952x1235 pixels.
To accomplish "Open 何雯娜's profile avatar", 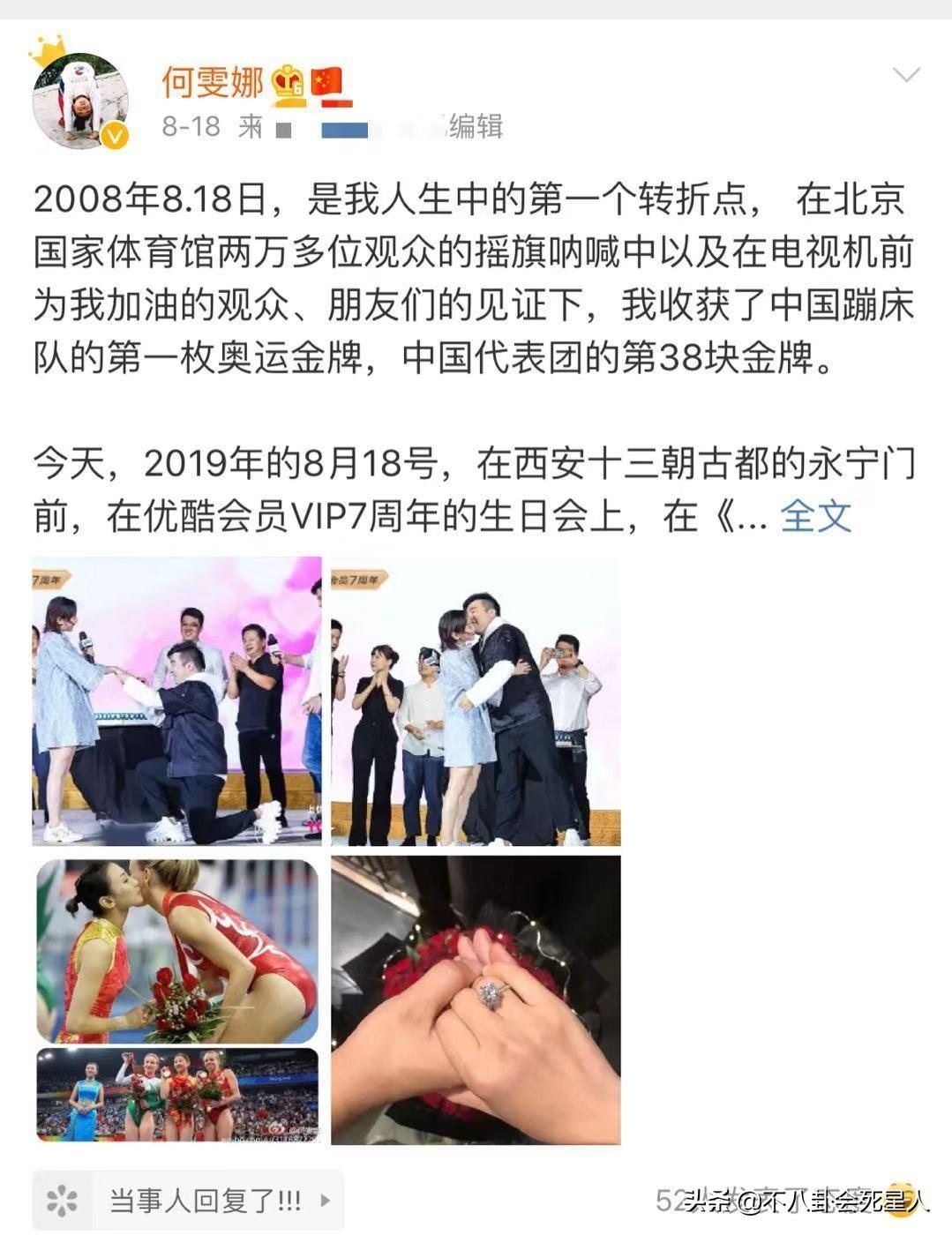I will click(x=80, y=99).
